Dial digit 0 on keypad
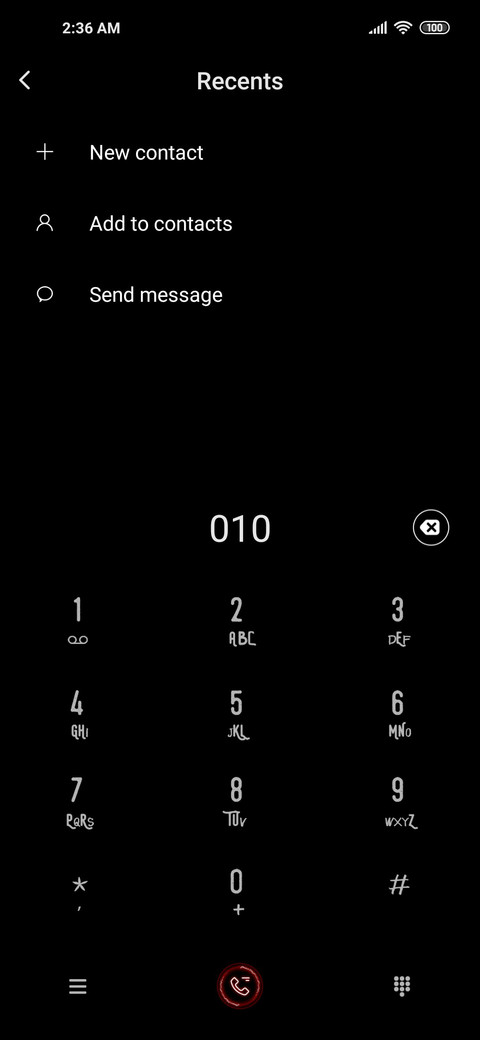The image size is (480, 1040). tap(237, 892)
